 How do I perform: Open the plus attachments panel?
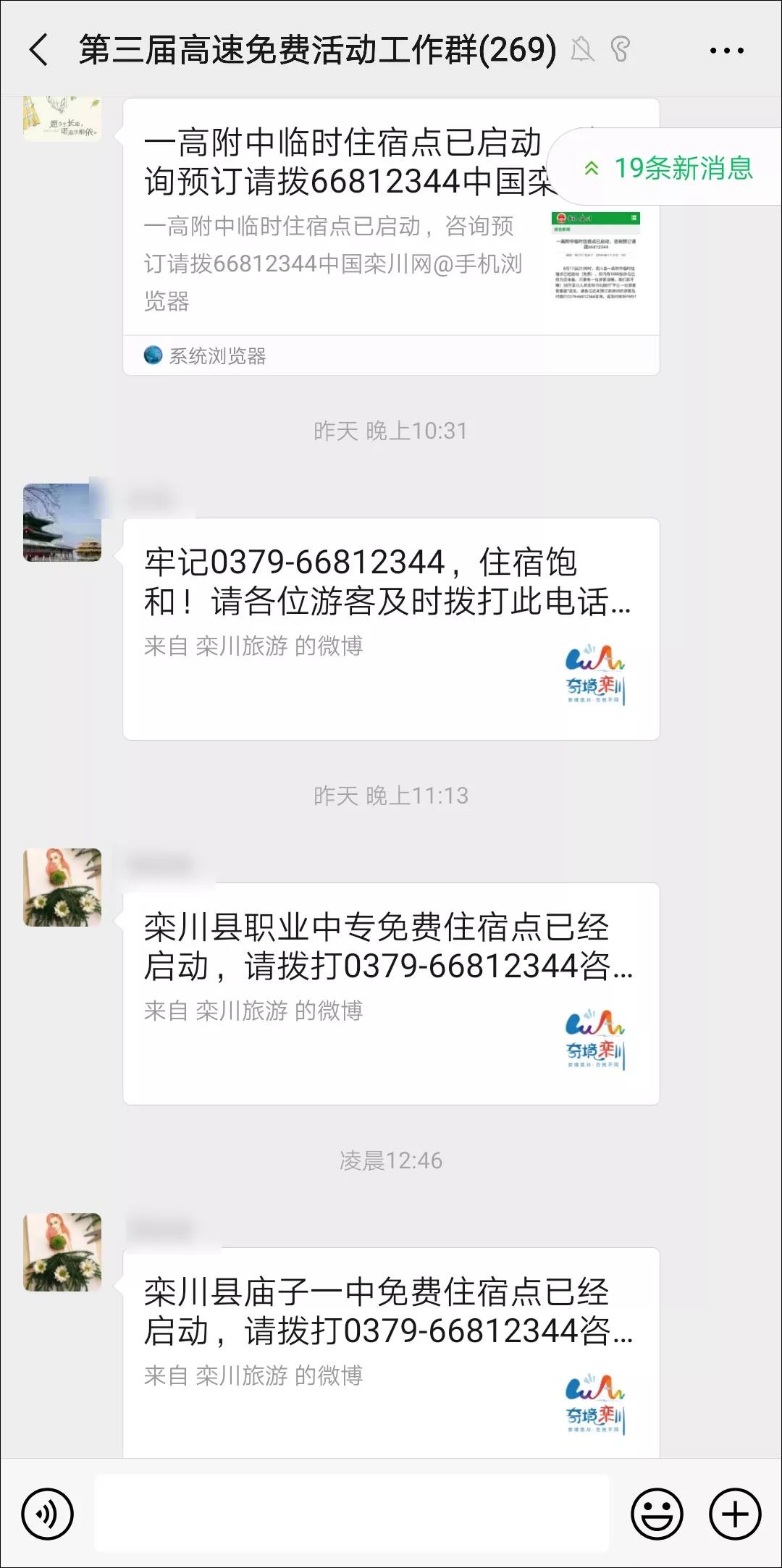click(x=735, y=1513)
